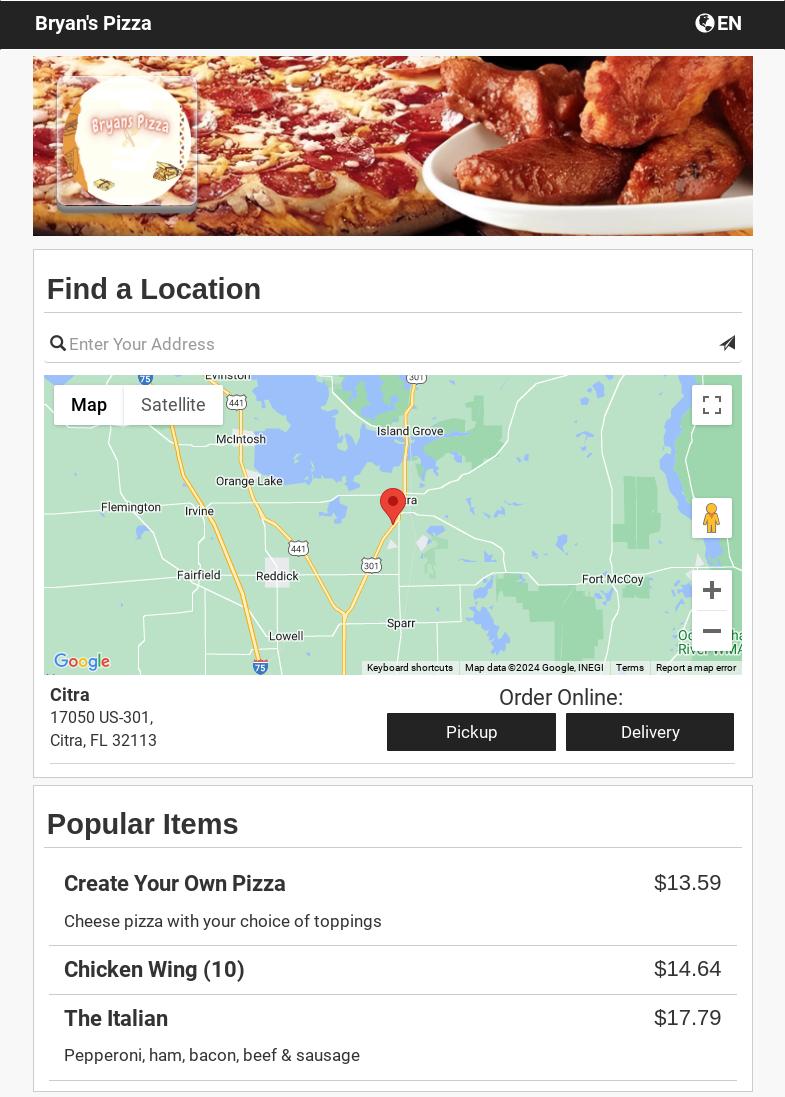Start a Pickup order for Citra
Screen dimensions: 785x1097
tap(471, 732)
